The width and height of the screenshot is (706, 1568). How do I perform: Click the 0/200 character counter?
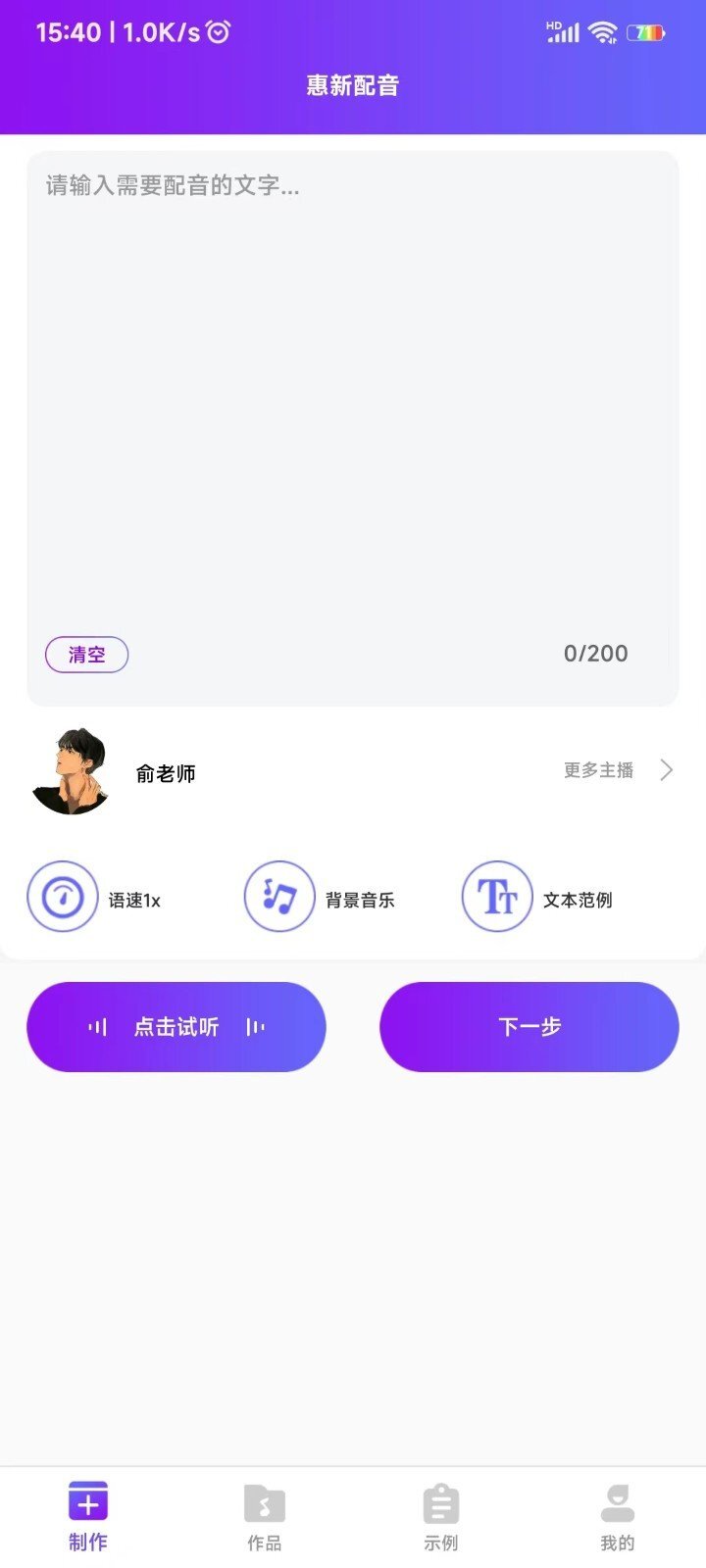click(x=595, y=653)
